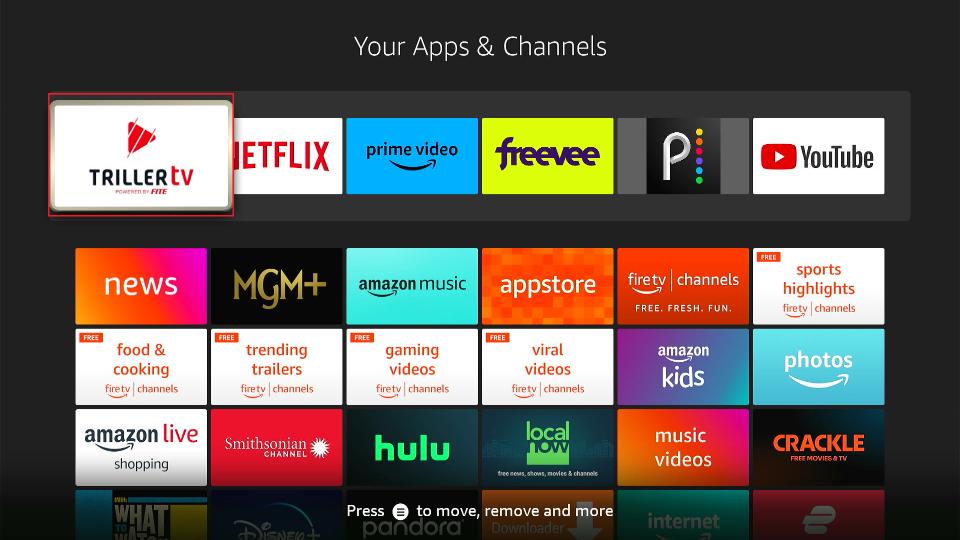The width and height of the screenshot is (960, 540).
Task: Launch YouTube
Action: (x=818, y=156)
